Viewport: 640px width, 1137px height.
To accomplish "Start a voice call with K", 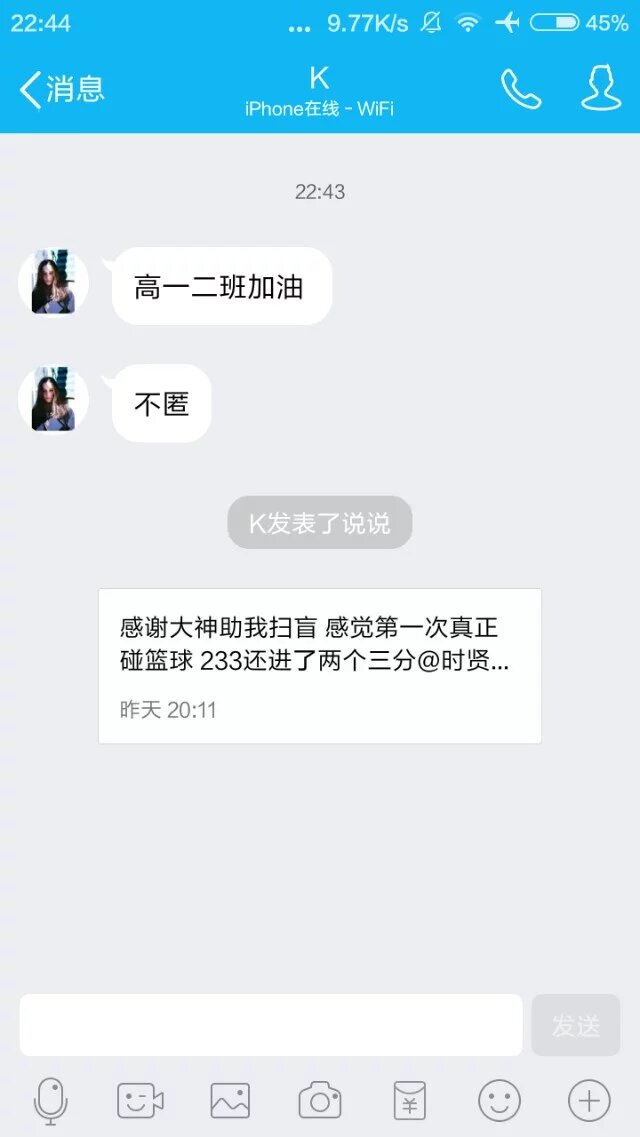I will (521, 90).
